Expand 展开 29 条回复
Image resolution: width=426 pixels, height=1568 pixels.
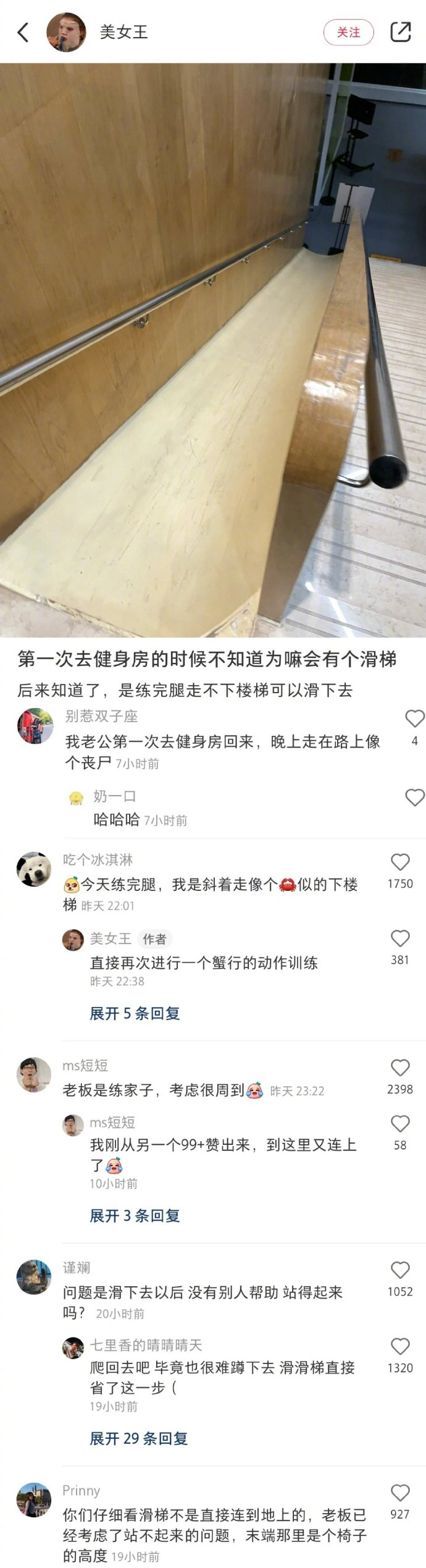(138, 1439)
